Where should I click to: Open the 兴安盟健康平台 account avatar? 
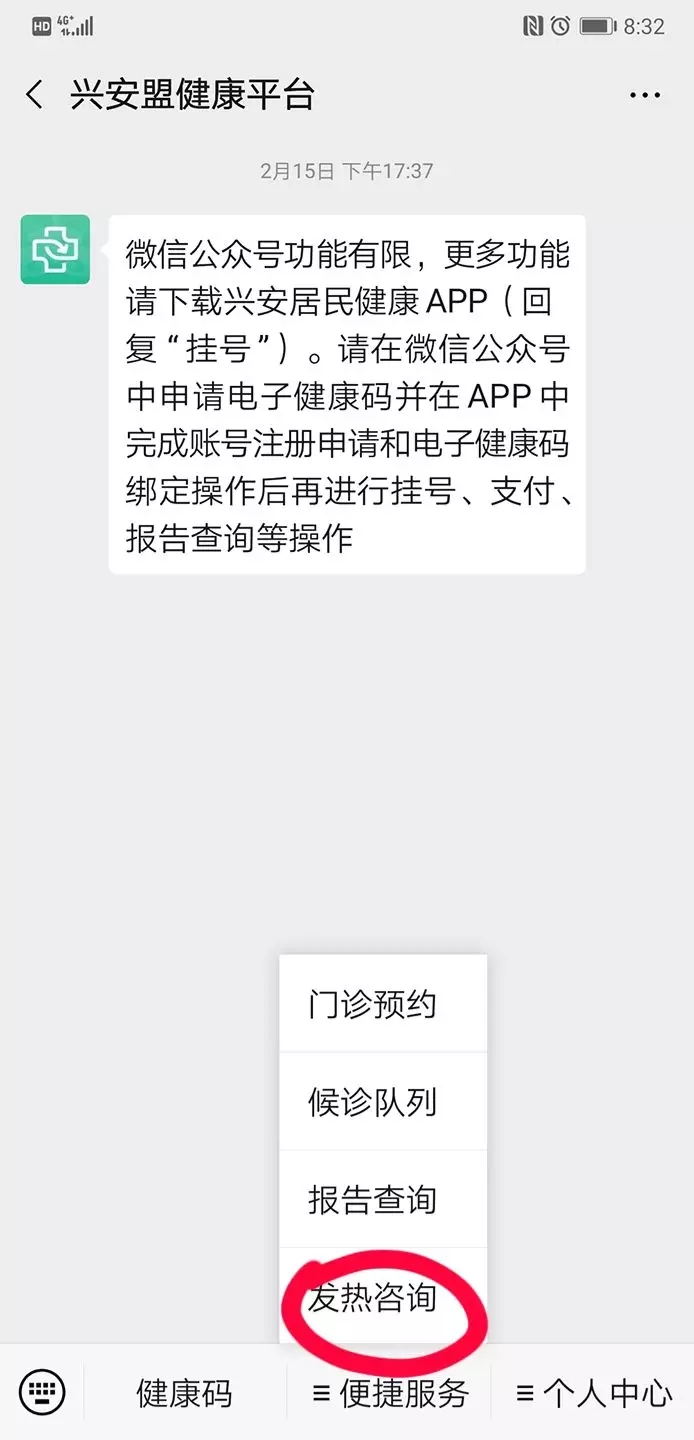tap(55, 249)
